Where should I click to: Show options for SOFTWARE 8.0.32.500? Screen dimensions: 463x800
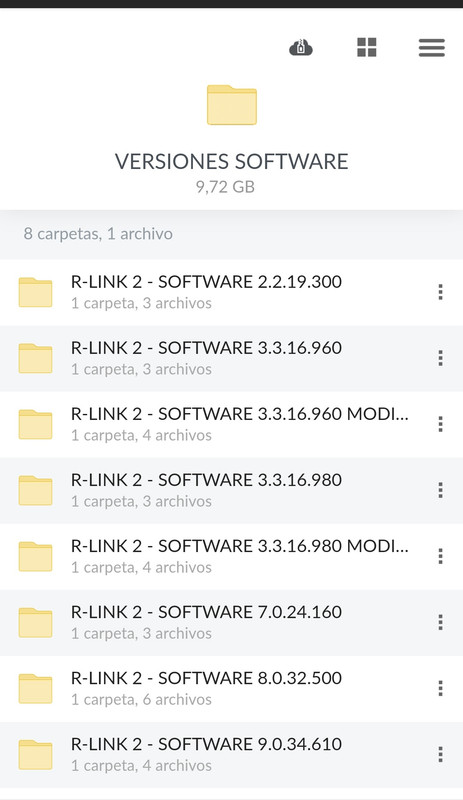click(440, 689)
